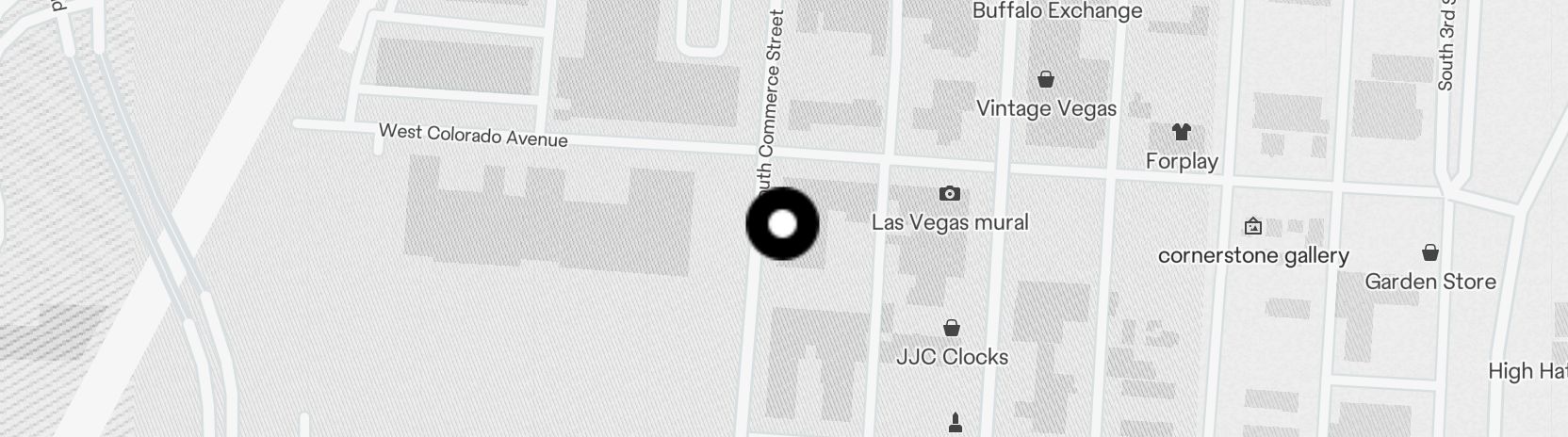
Task: Tap the black location pin marker
Action: click(782, 224)
